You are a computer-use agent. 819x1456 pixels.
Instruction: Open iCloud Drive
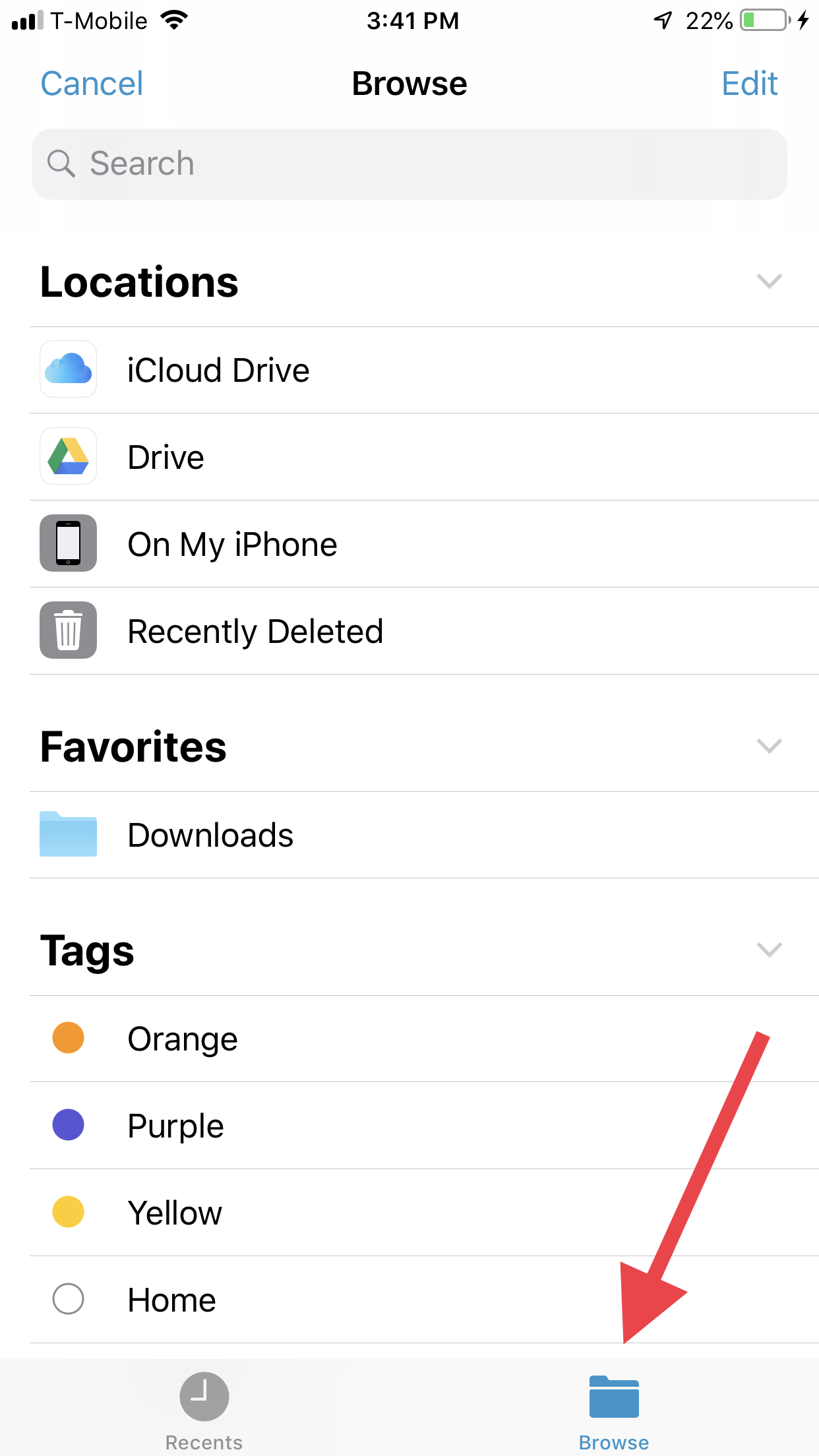(x=218, y=370)
